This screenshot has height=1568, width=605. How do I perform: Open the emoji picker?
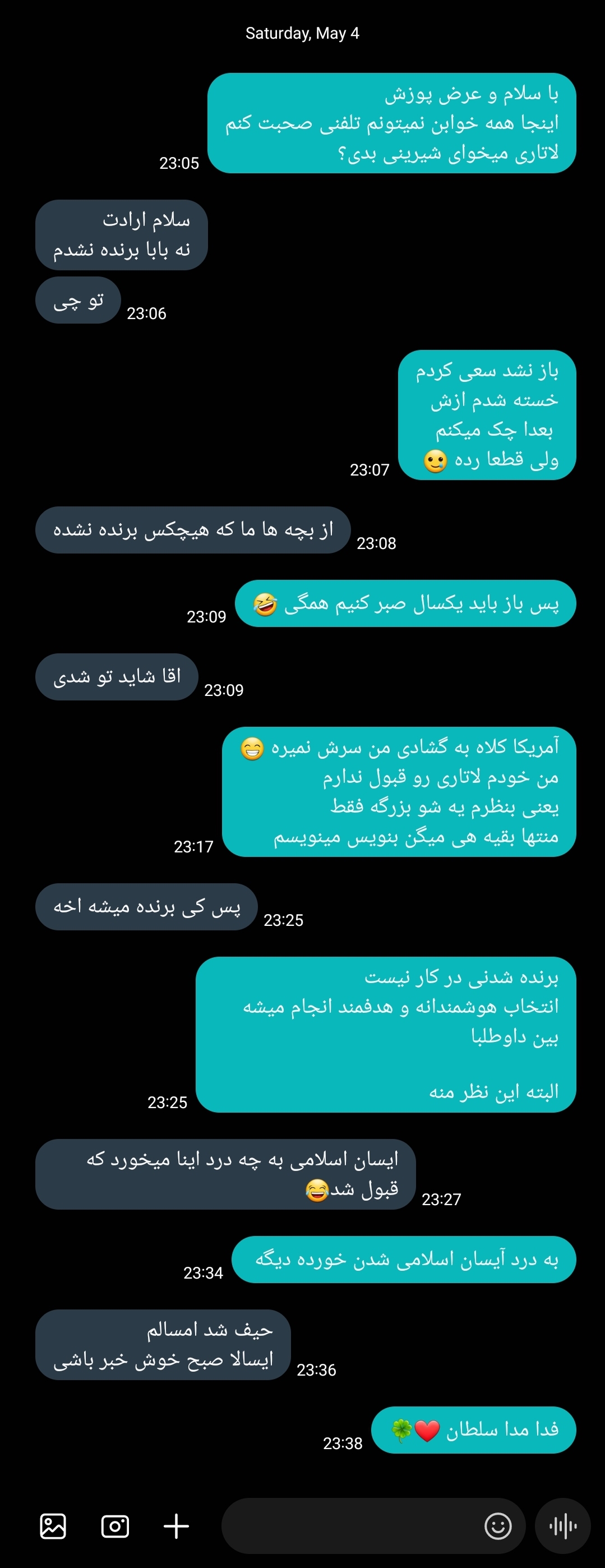(x=498, y=1525)
